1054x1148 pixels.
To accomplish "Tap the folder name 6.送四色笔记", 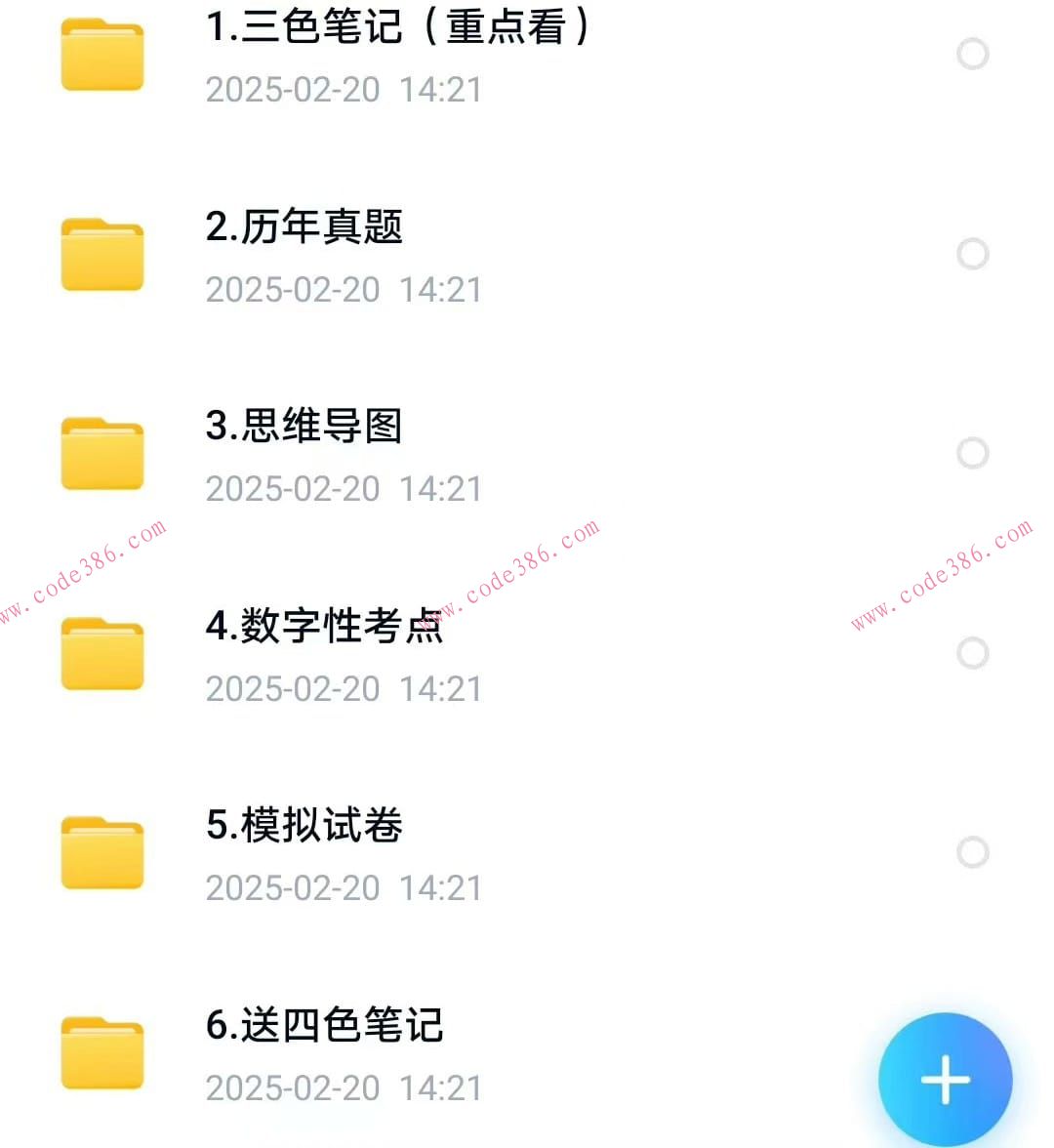I will 325,1026.
